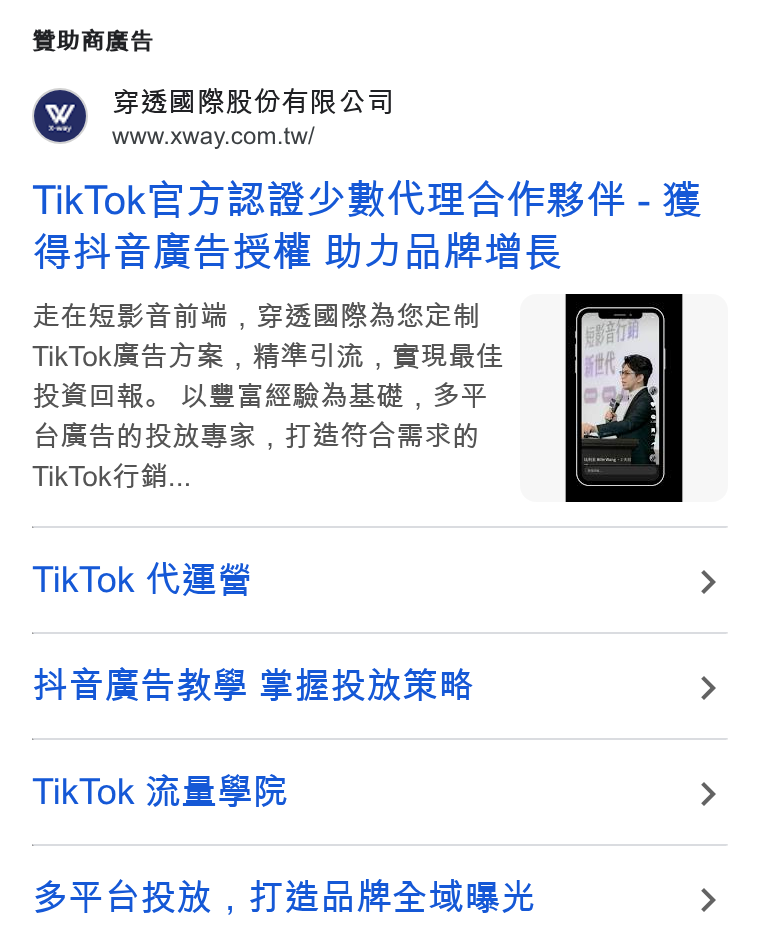Open the www.xway.com.tw advertiser link
Viewport: 760px width, 950px height.
click(213, 137)
